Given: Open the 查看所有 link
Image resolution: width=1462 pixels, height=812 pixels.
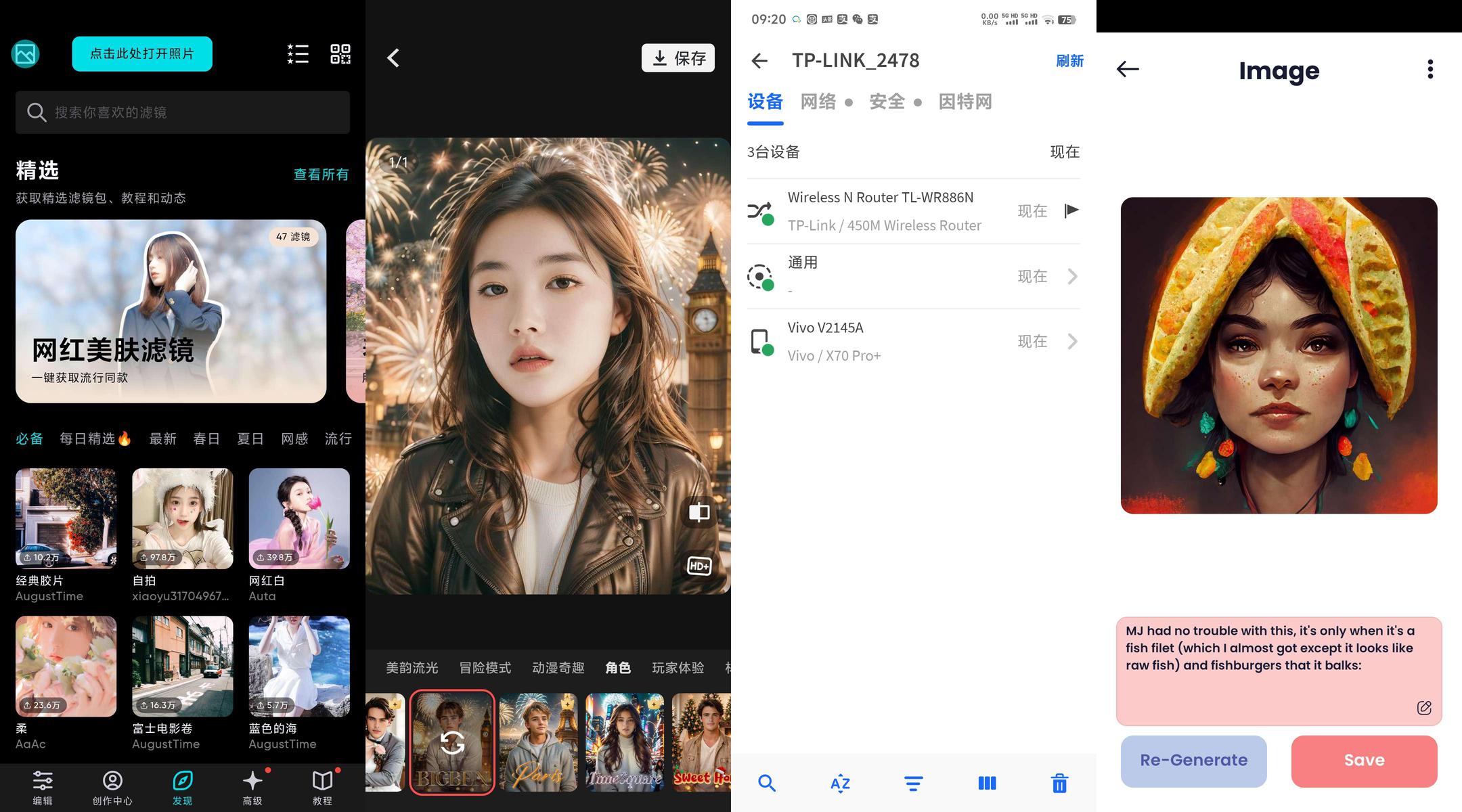Looking at the screenshot, I should pyautogui.click(x=321, y=174).
